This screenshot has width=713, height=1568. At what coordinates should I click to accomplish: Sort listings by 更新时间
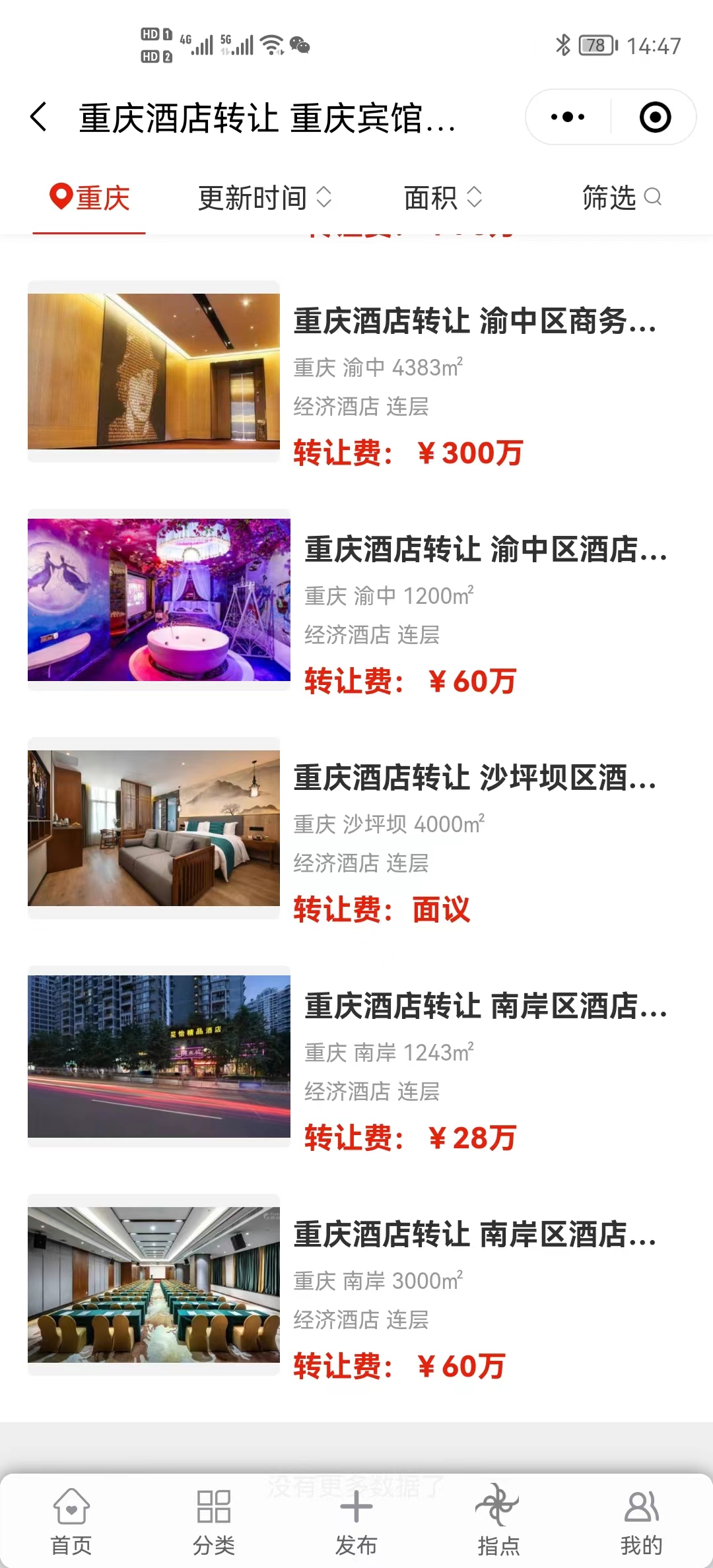(x=265, y=197)
